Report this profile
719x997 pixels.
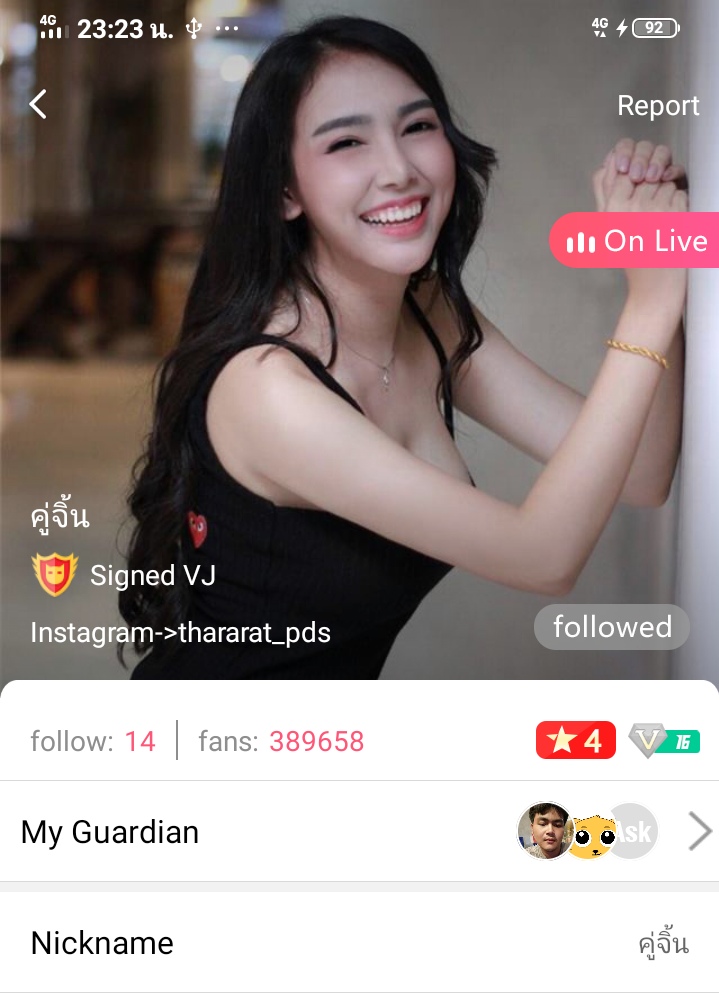(x=657, y=106)
